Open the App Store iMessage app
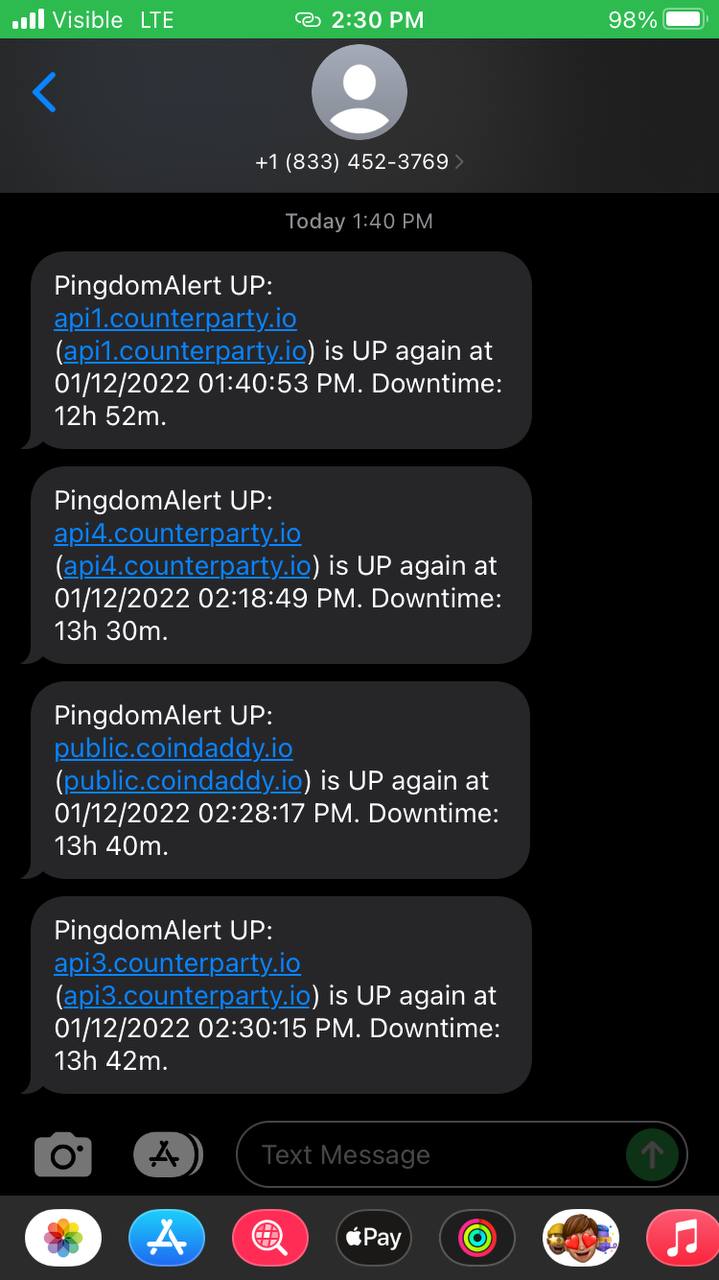The height and width of the screenshot is (1280, 719). coord(167,1239)
